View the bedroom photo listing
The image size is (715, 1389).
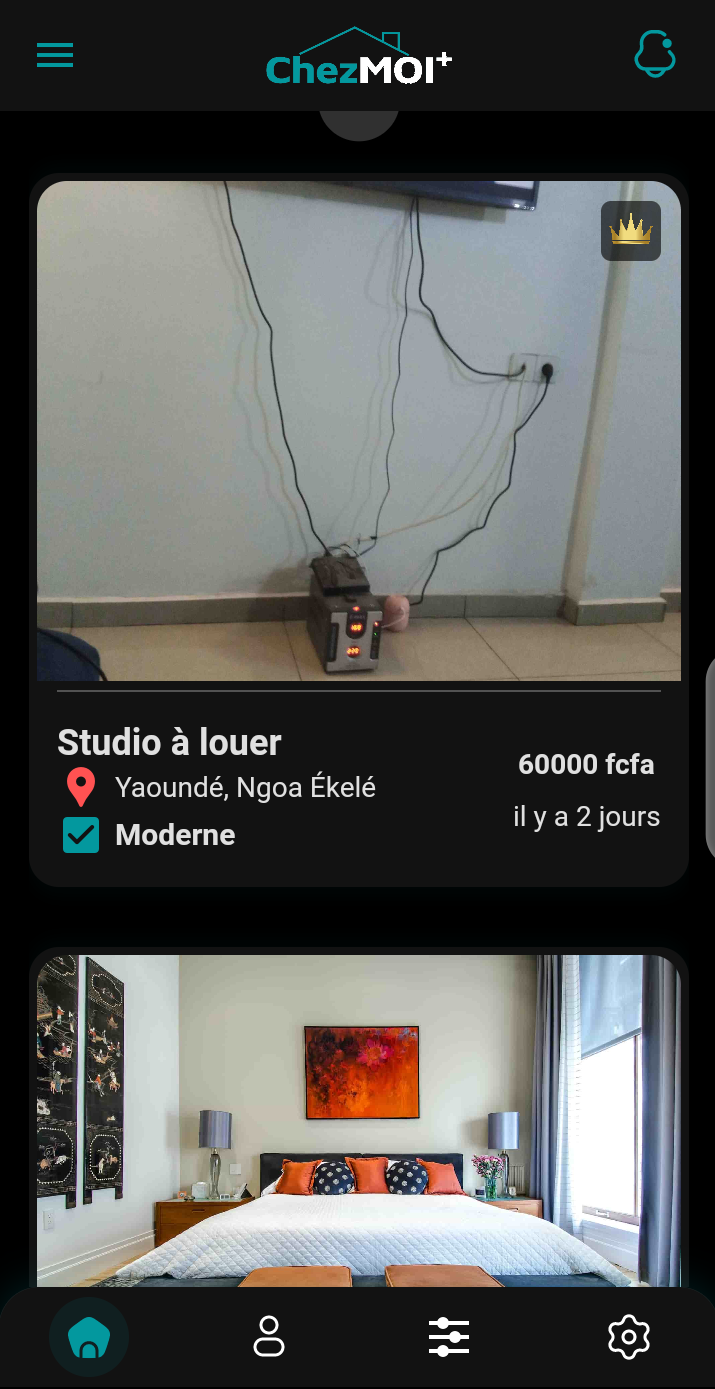(x=358, y=1120)
